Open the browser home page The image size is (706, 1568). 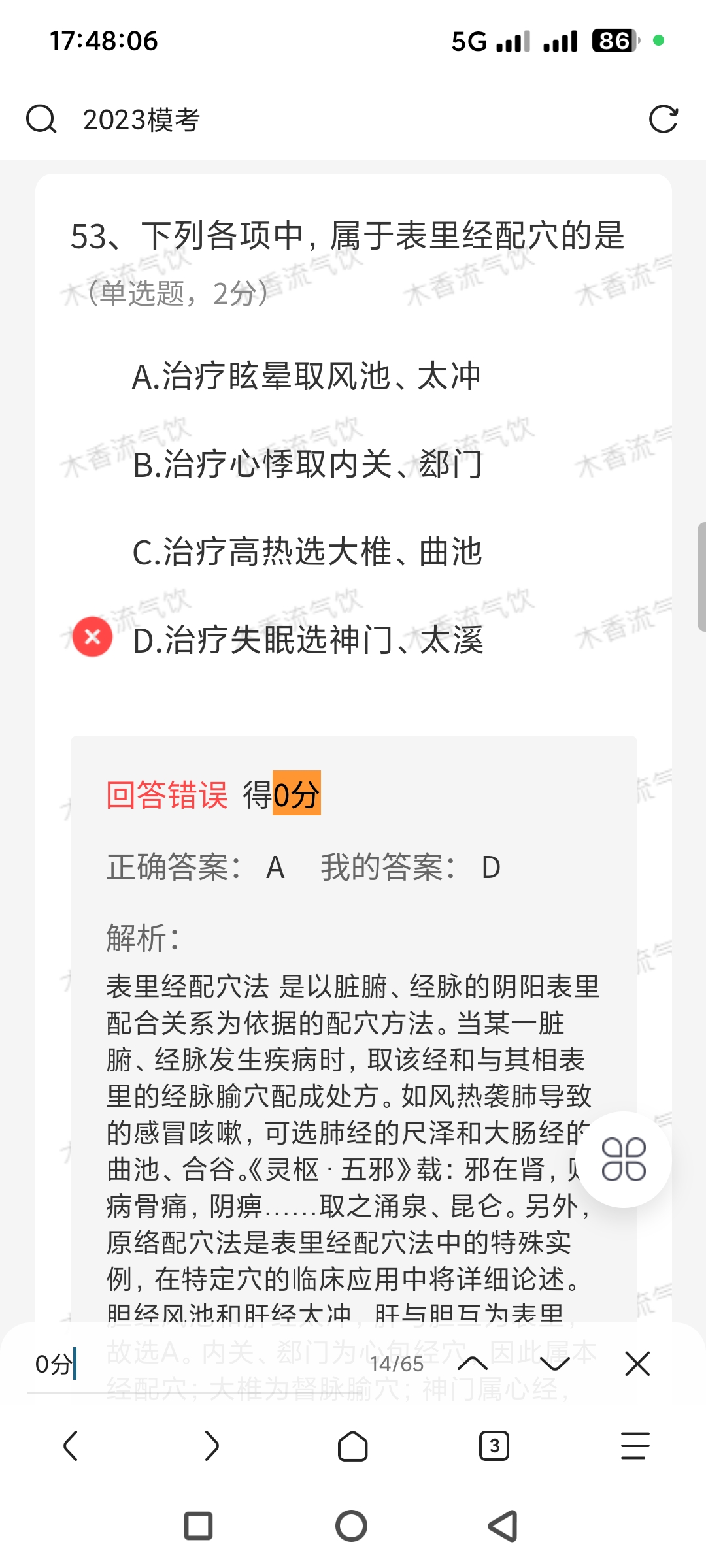click(x=353, y=1446)
